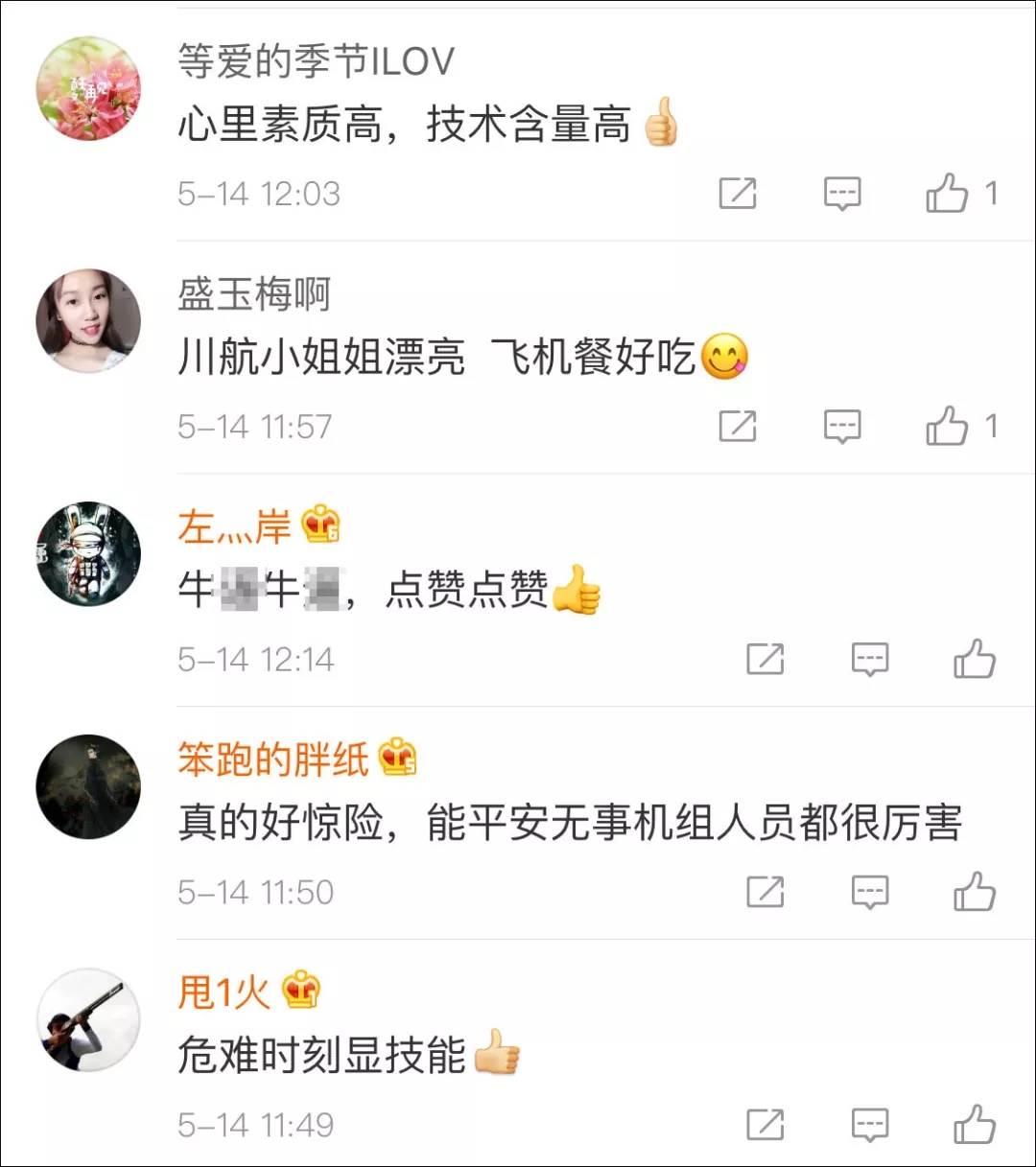Open the profile of username 左灬岸
Image resolution: width=1036 pixels, height=1167 pixels.
point(234,527)
